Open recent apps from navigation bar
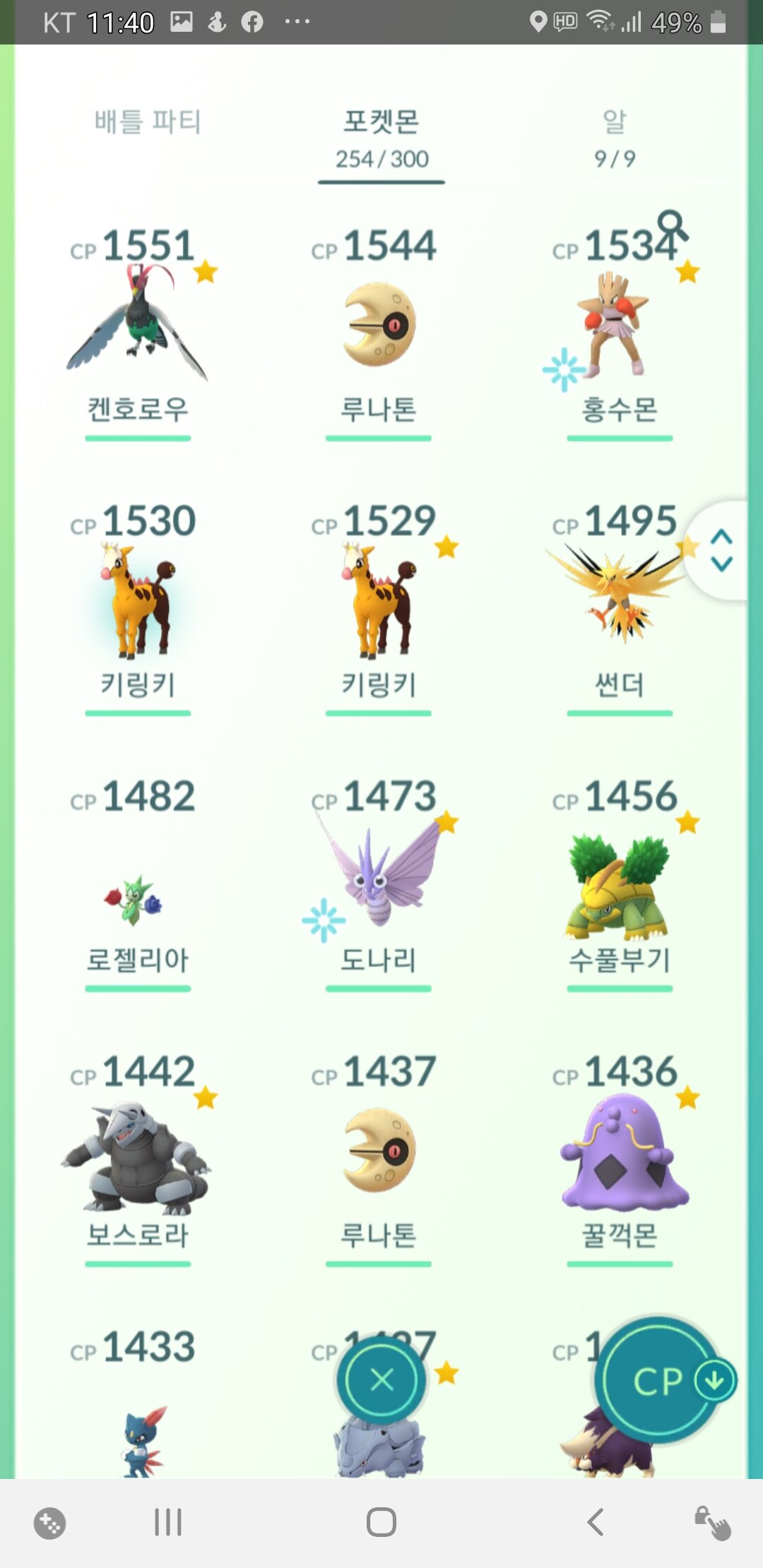 (168, 1522)
